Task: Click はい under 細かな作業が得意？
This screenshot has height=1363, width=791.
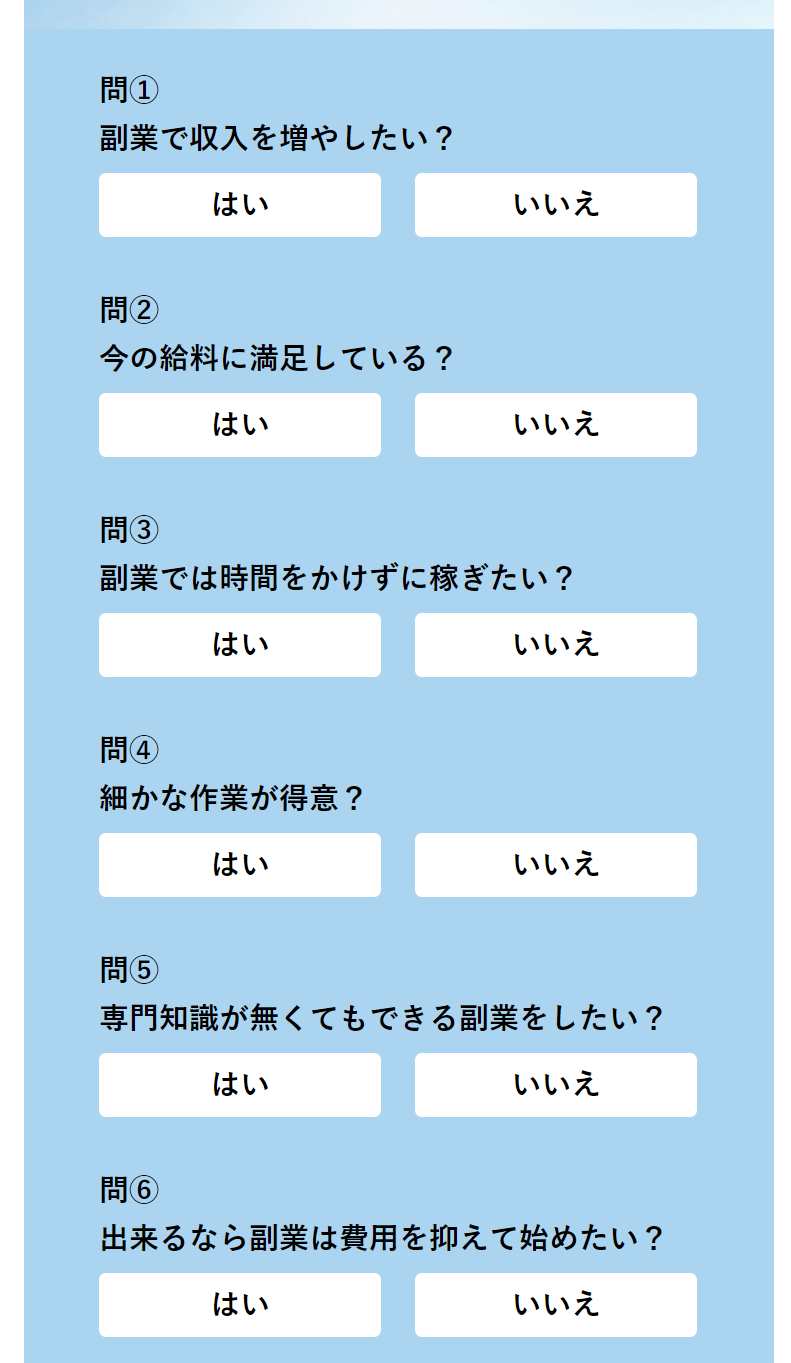Action: [x=239, y=865]
